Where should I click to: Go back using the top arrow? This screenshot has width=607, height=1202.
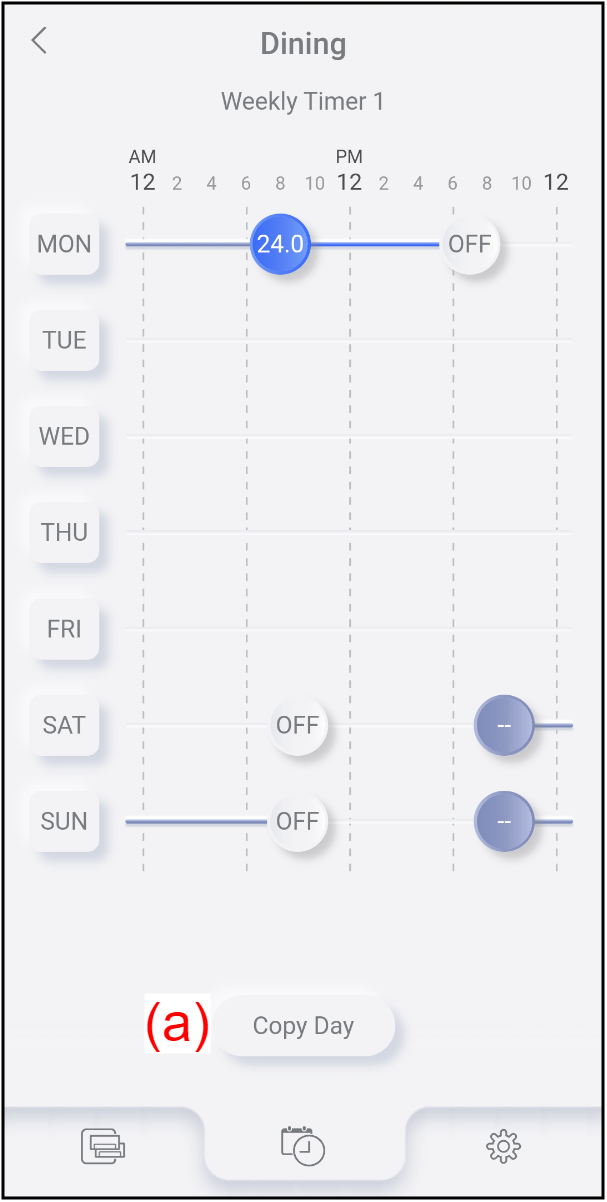click(x=39, y=41)
